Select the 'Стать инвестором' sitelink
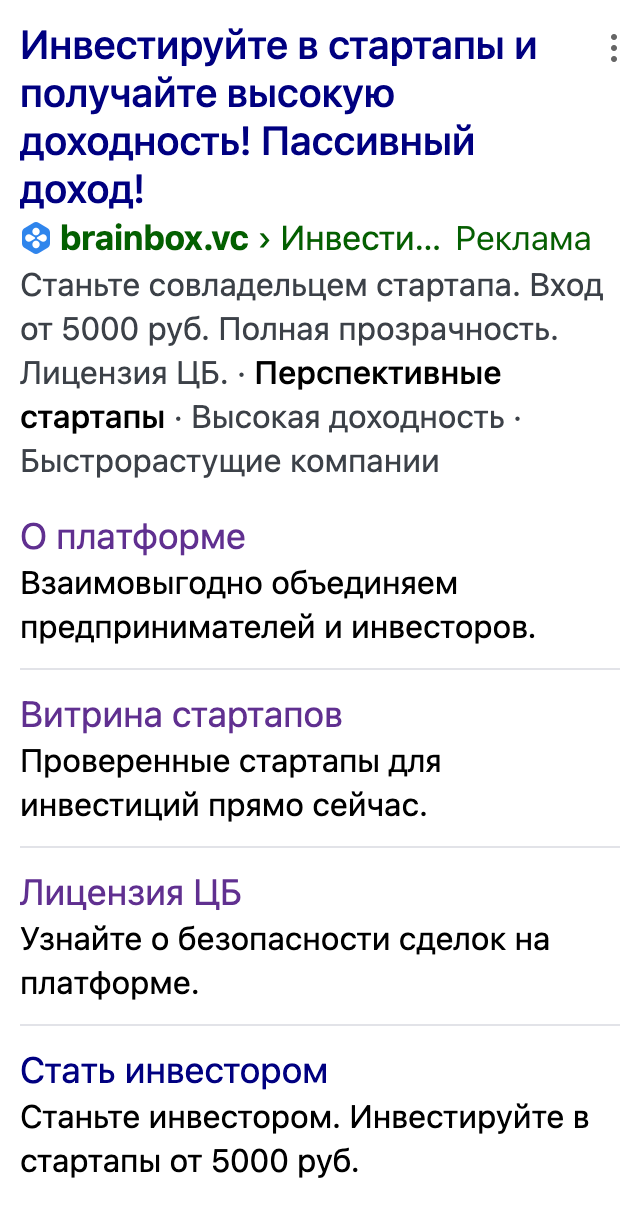The height and width of the screenshot is (1228, 636). point(174,1071)
